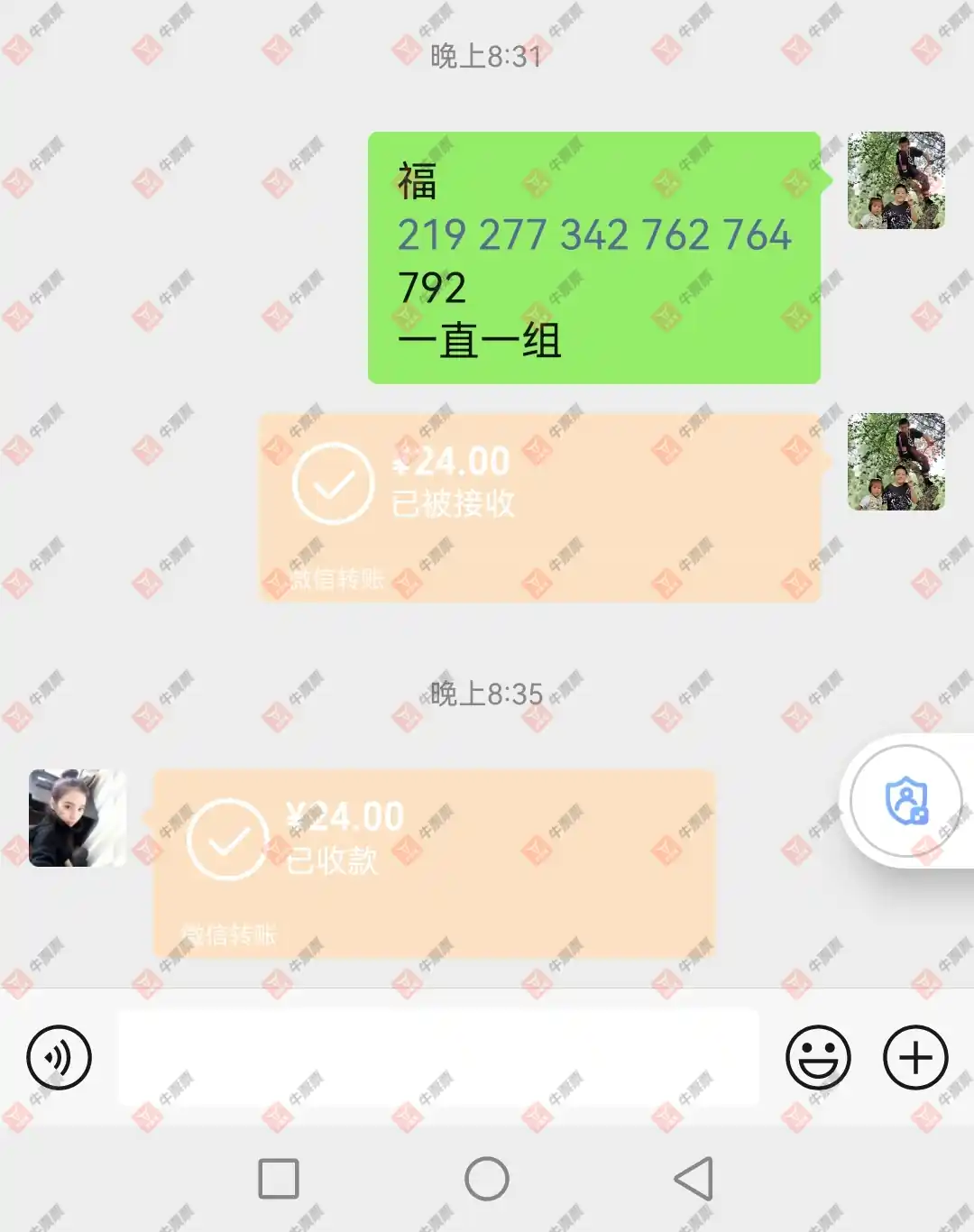Open the plus attachments menu
This screenshot has height=1232, width=974.
pyautogui.click(x=914, y=1057)
